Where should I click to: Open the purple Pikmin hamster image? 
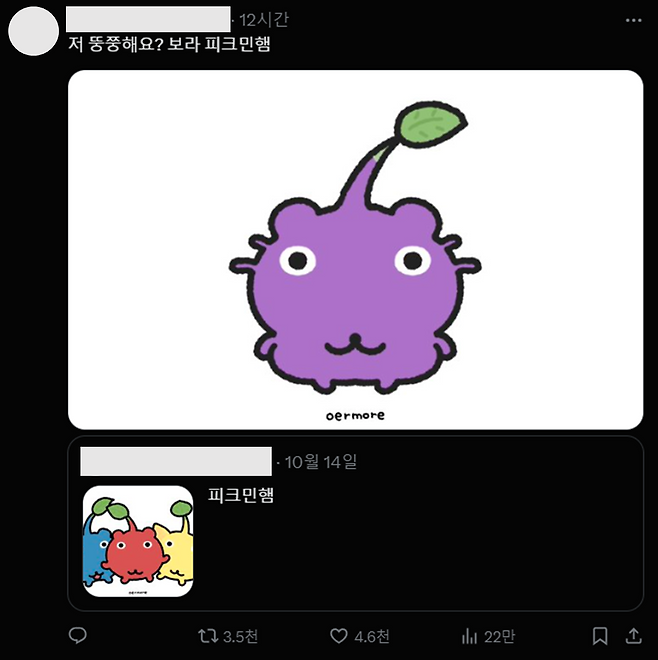tap(355, 250)
